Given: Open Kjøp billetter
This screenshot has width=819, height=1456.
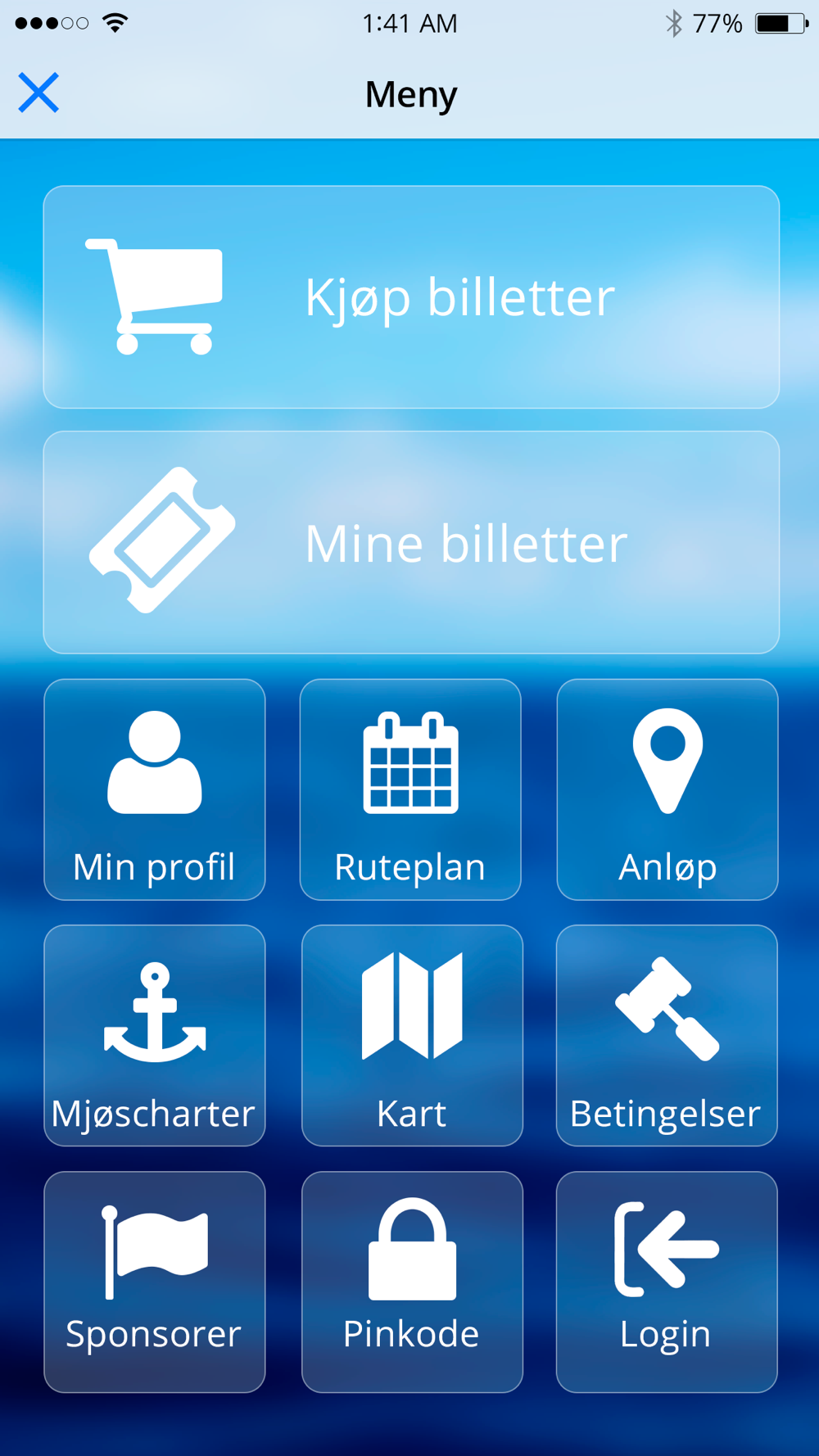Looking at the screenshot, I should [411, 297].
